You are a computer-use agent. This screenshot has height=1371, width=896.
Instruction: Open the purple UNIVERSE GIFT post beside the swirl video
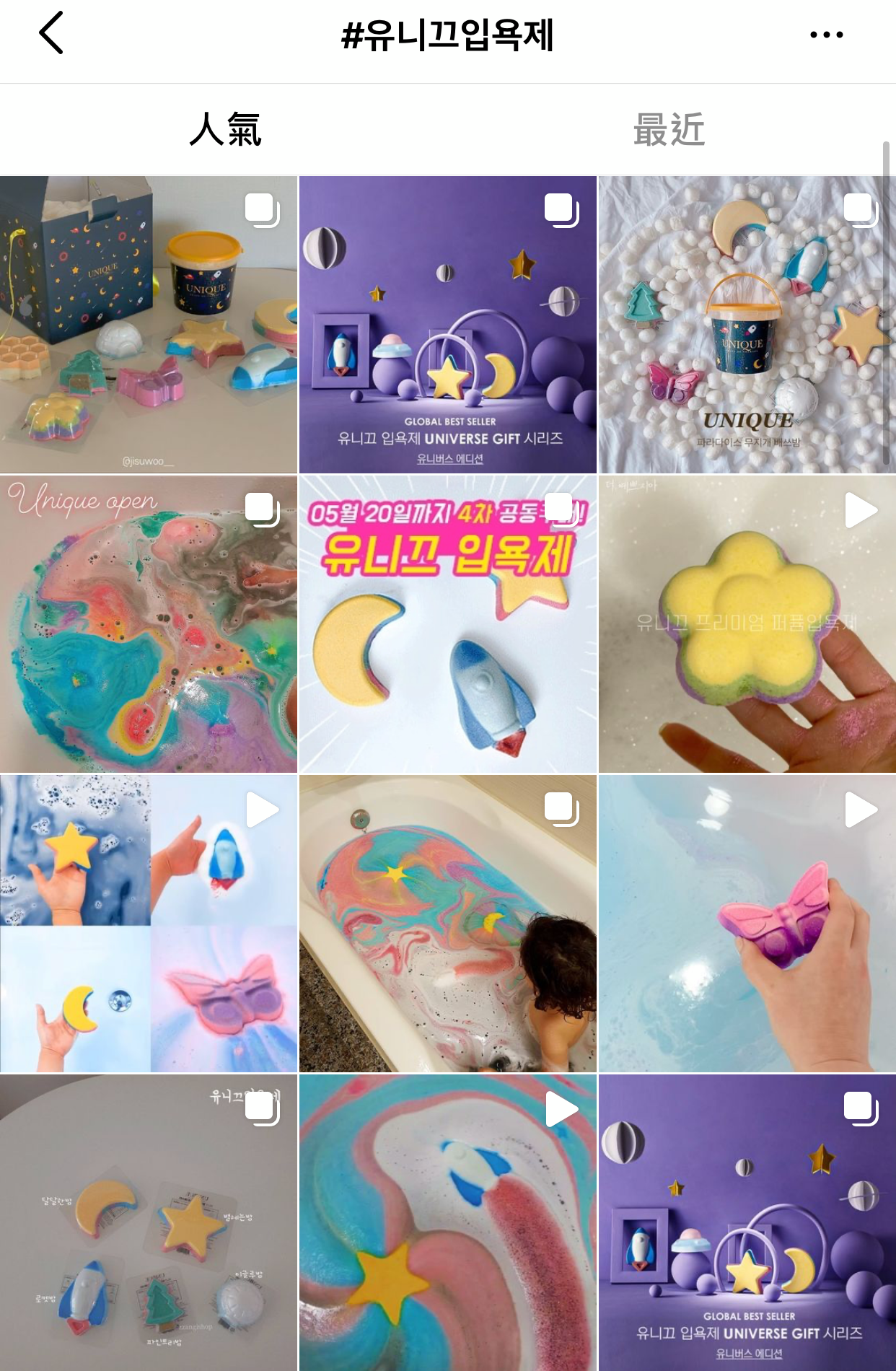coord(747,1222)
